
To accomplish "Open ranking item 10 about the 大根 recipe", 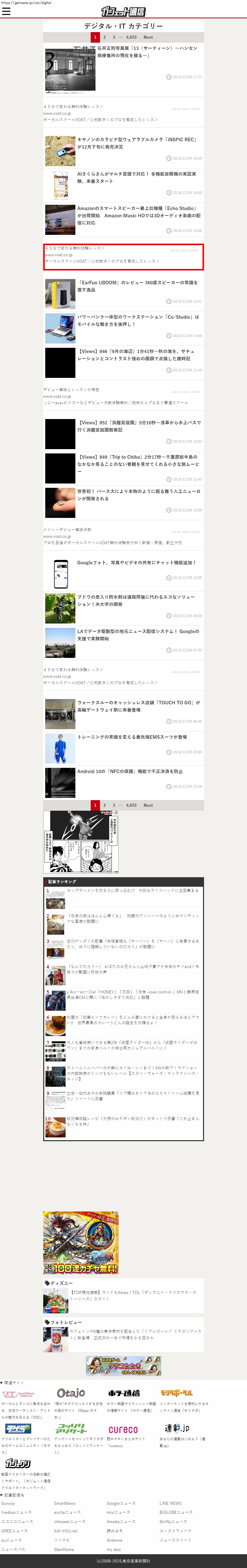I will point(132,1121).
